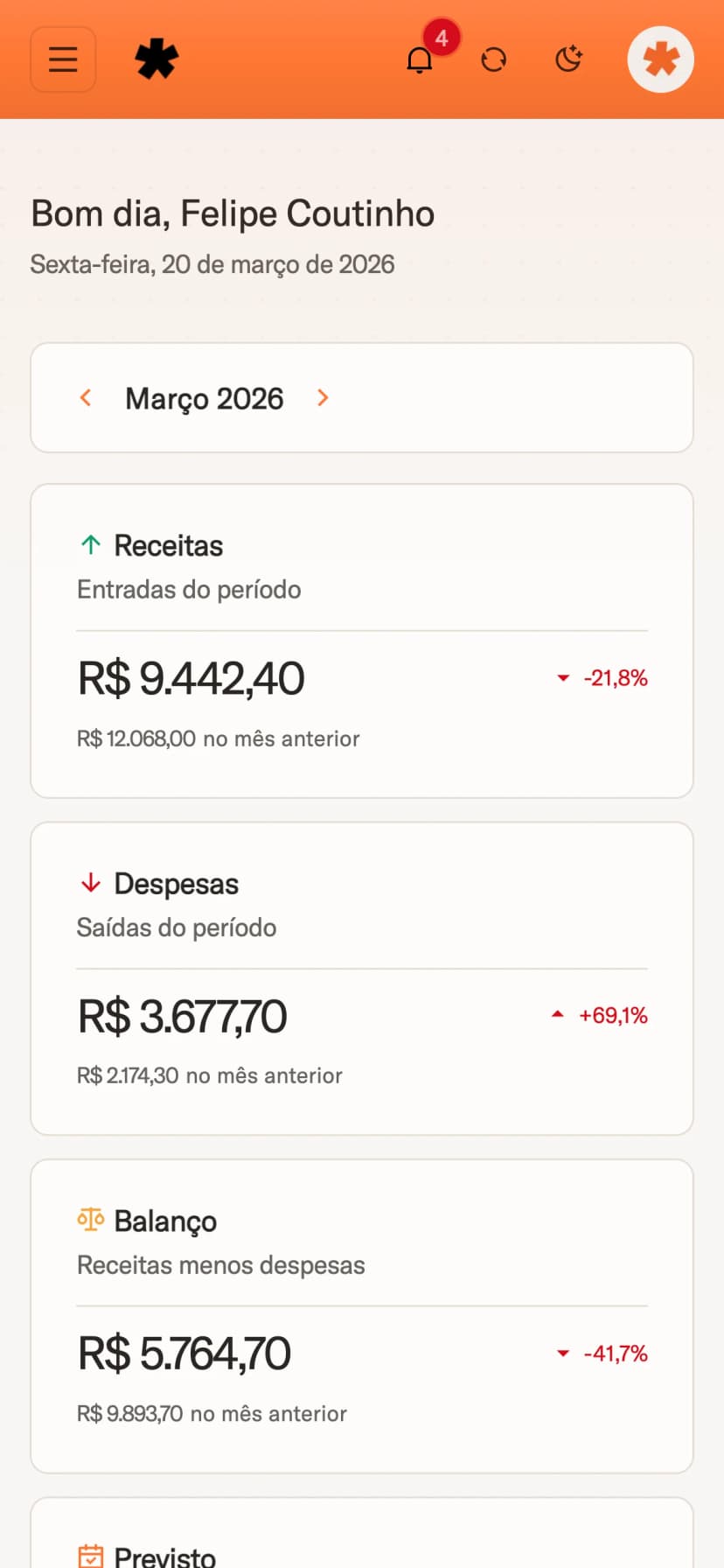This screenshot has width=724, height=1568.
Task: Click the red arrow beside Despesas
Action: click(91, 883)
